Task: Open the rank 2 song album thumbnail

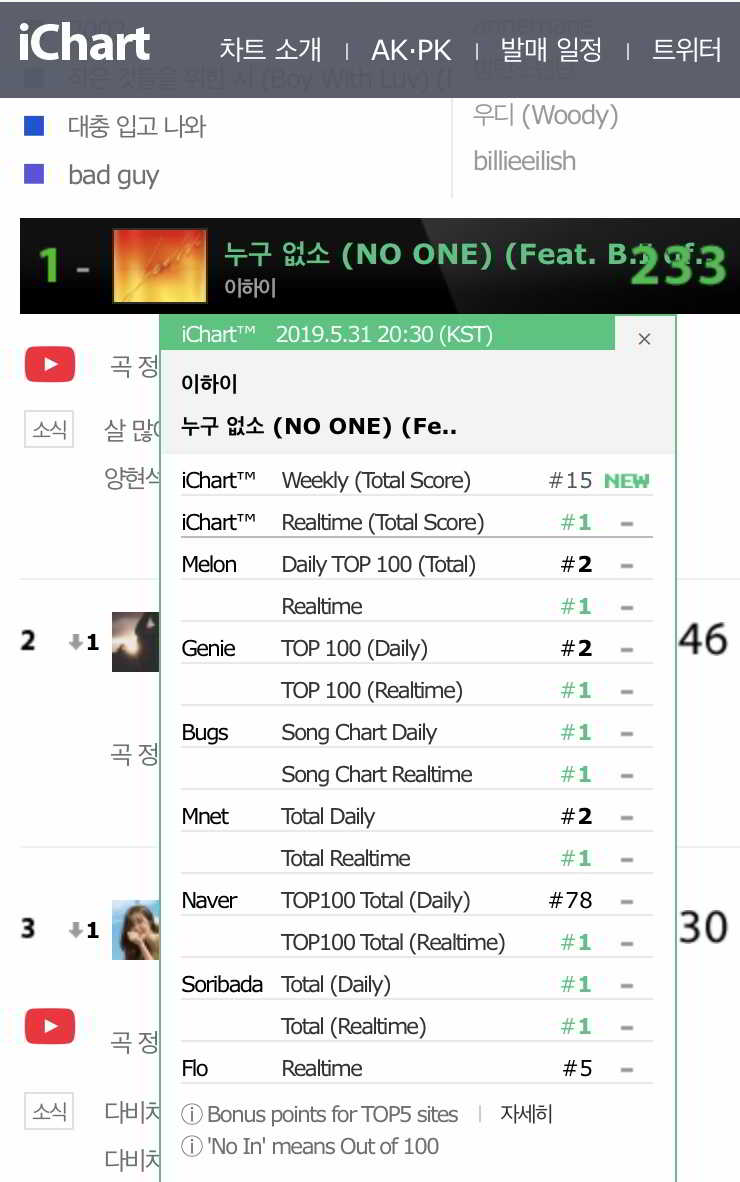Action: click(136, 642)
